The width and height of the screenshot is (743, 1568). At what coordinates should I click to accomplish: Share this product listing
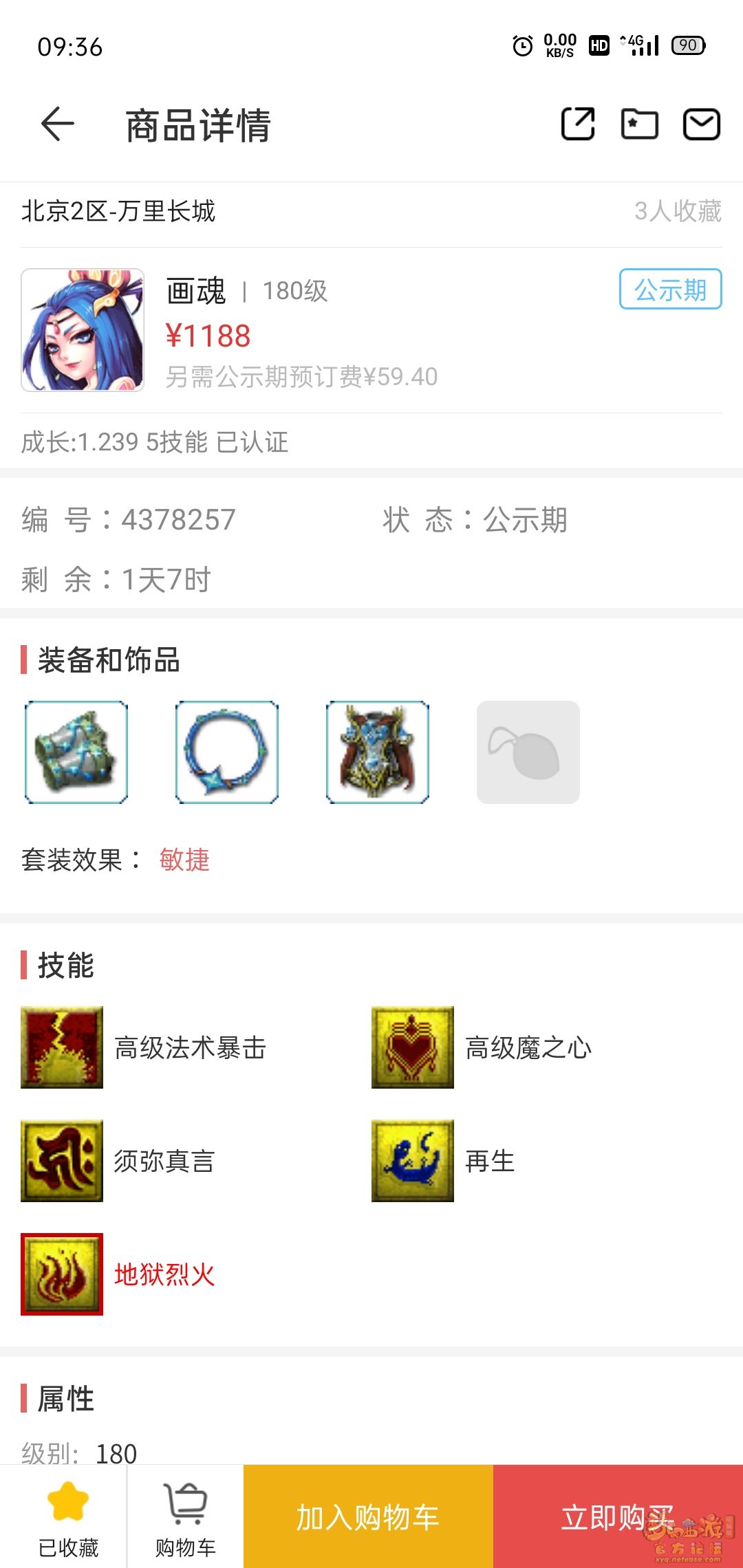point(578,124)
